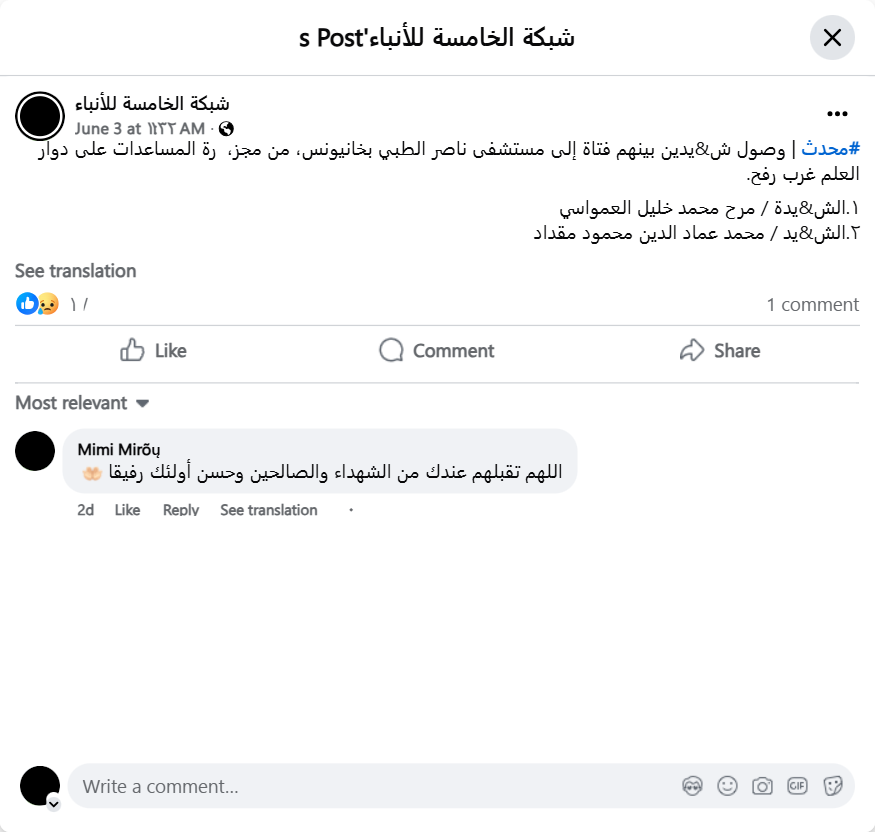Insert an emoji into the comment

click(x=728, y=786)
